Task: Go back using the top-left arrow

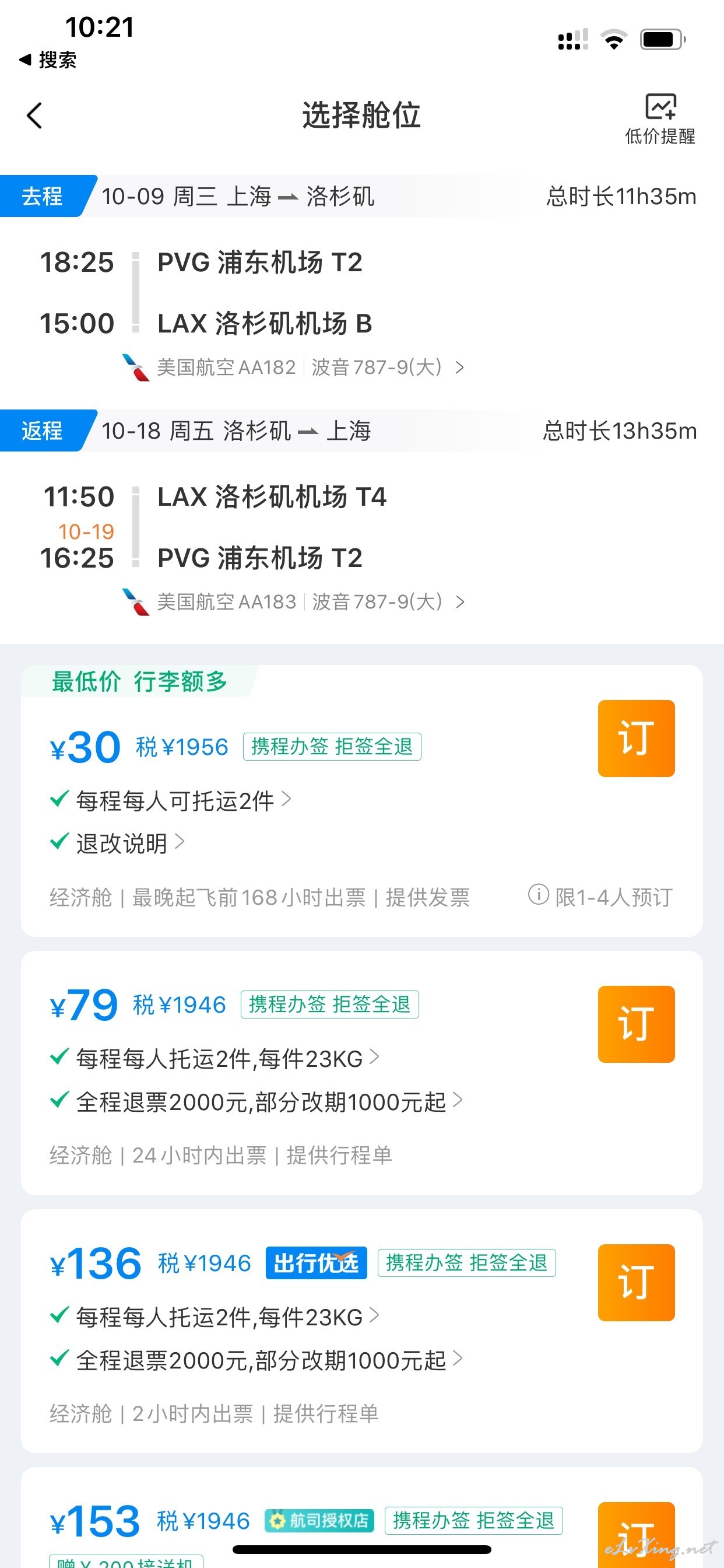Action: (34, 115)
